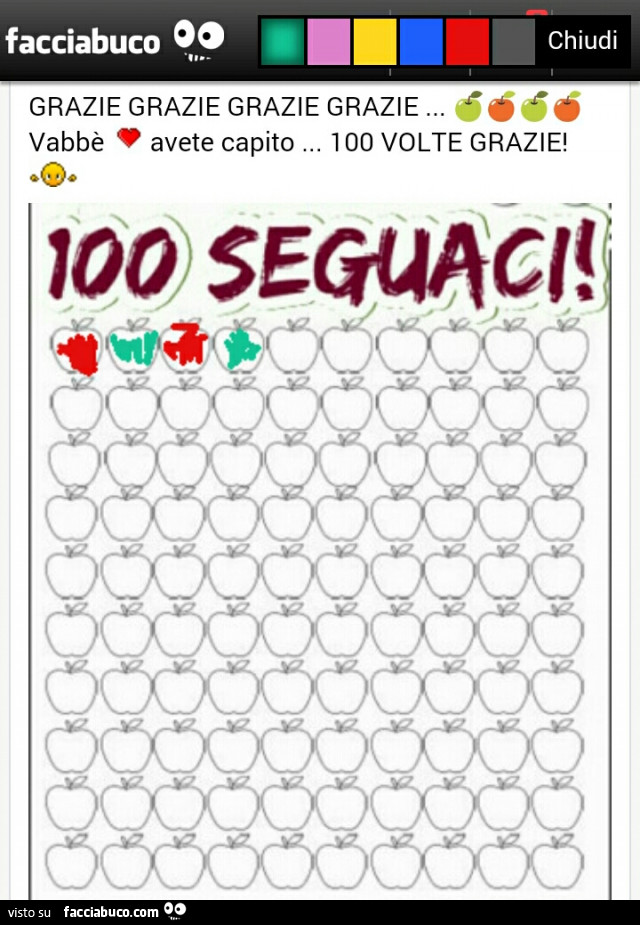Pick the pink color swatch
Viewport: 640px width, 925px height.
pyautogui.click(x=329, y=42)
